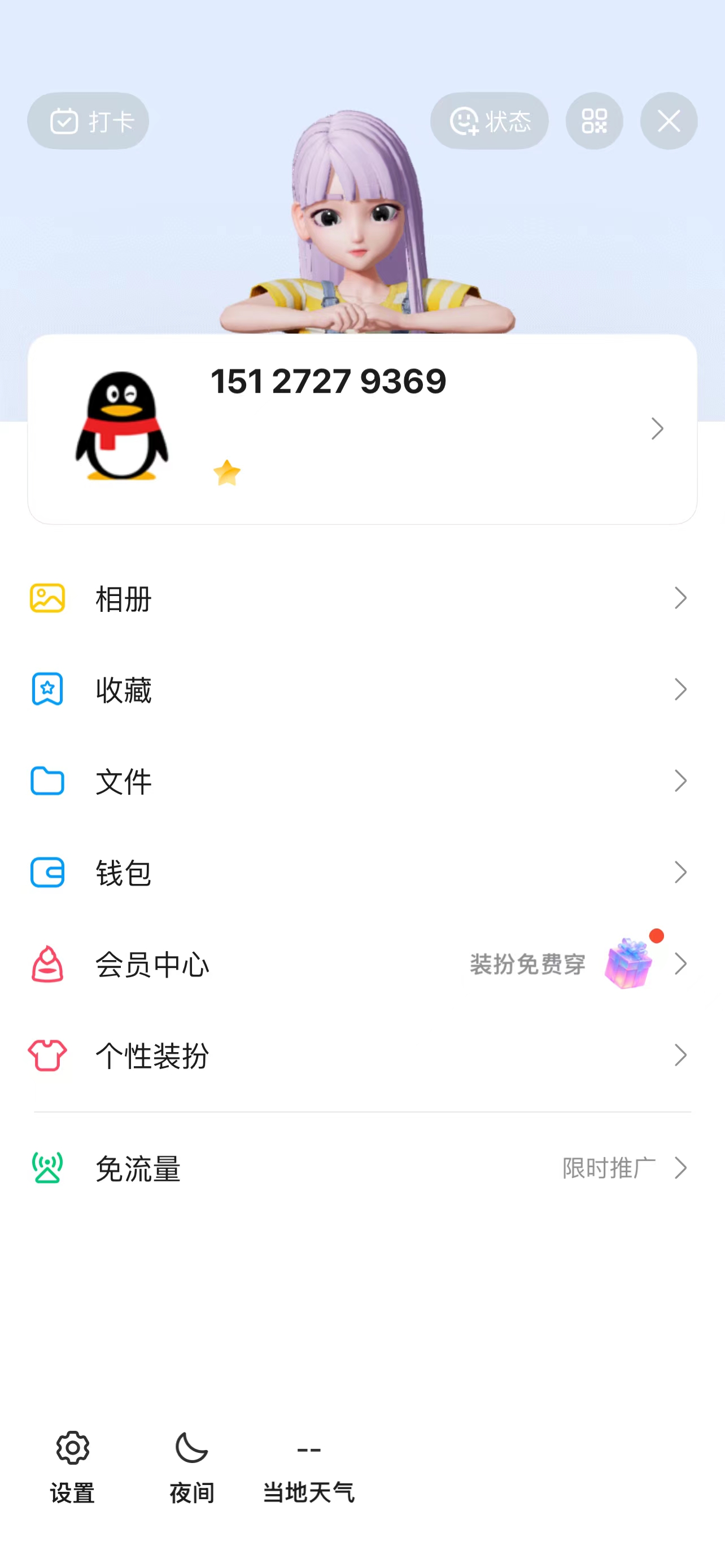Set a status via 状态 button
The image size is (725, 1568).
point(489,121)
